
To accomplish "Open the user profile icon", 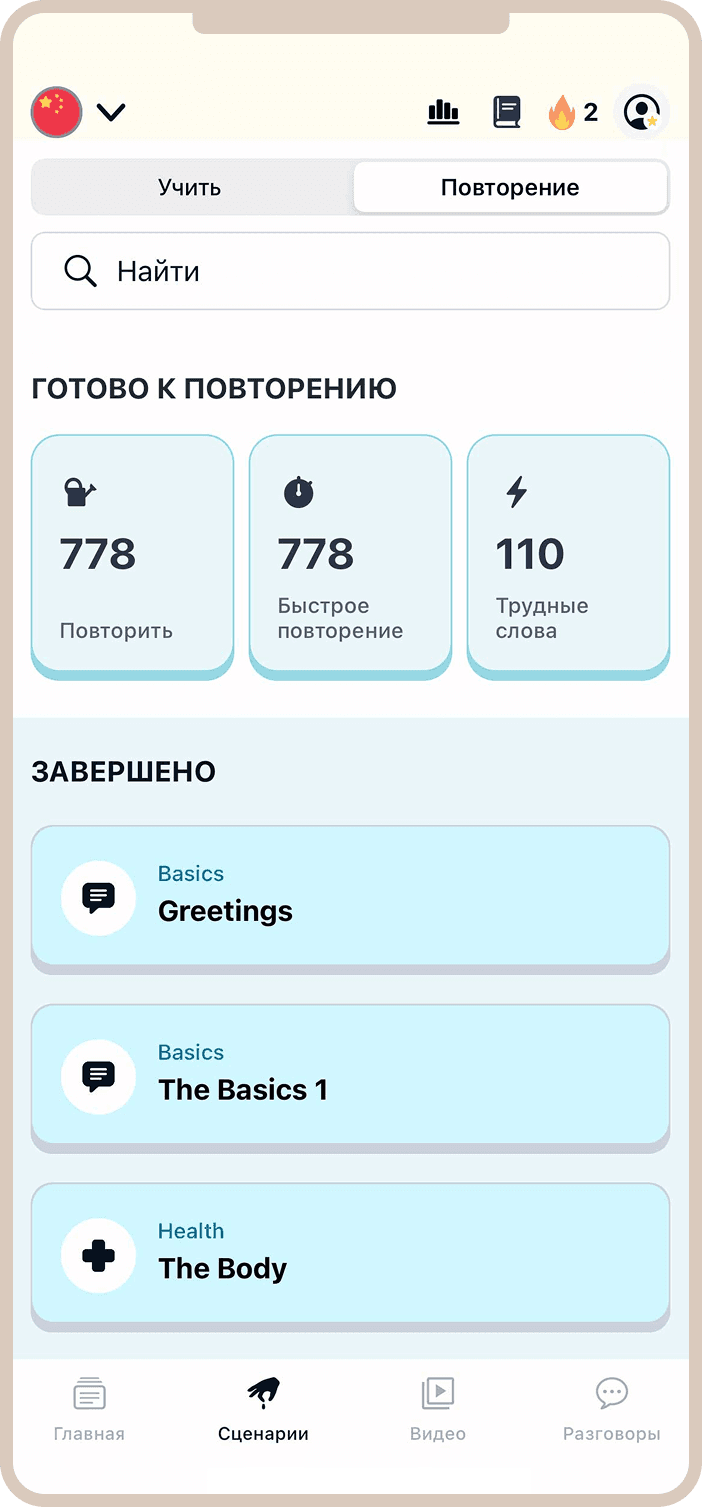I will (x=641, y=112).
